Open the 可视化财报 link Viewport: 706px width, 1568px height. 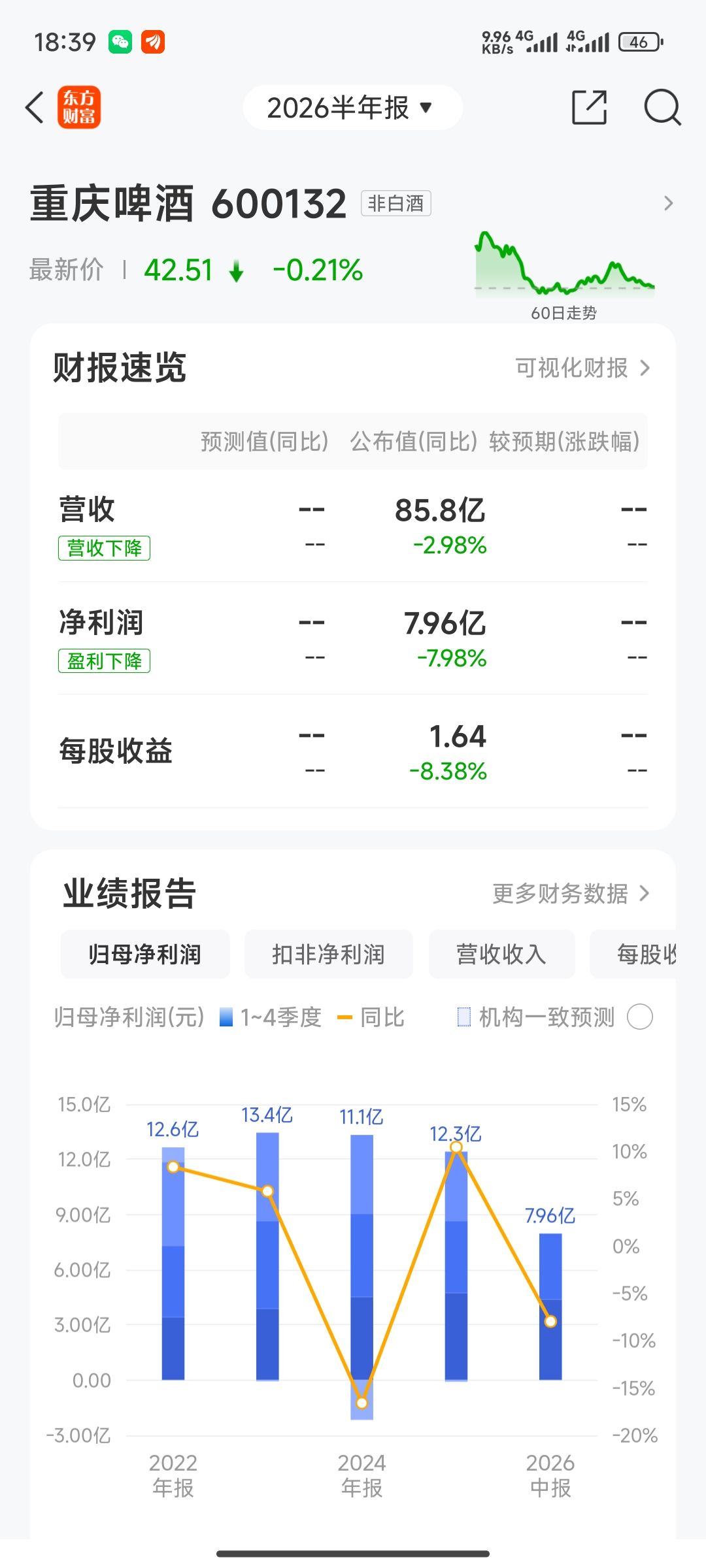point(582,368)
